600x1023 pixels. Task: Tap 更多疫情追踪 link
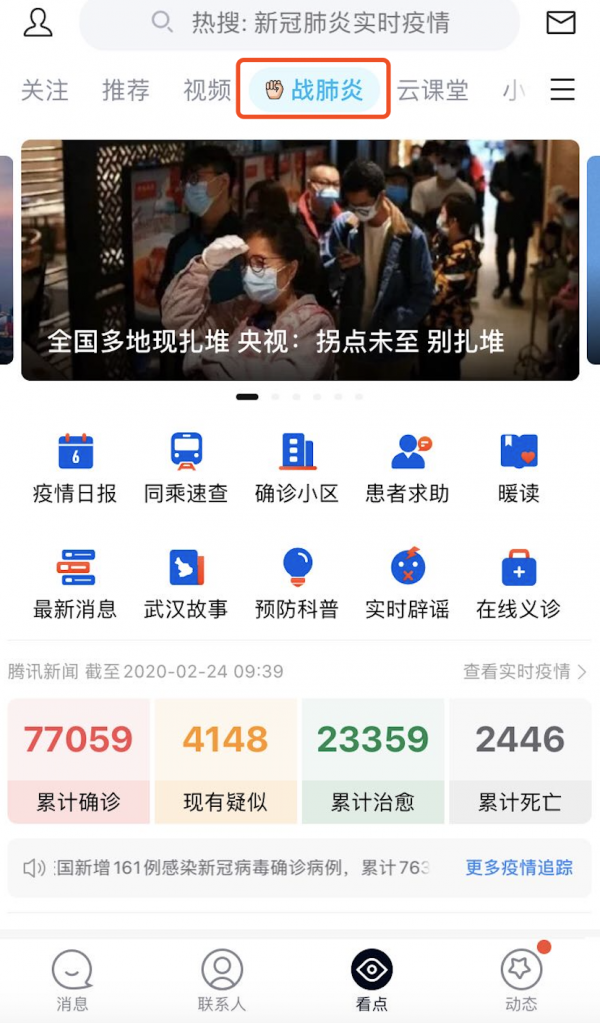pos(519,867)
